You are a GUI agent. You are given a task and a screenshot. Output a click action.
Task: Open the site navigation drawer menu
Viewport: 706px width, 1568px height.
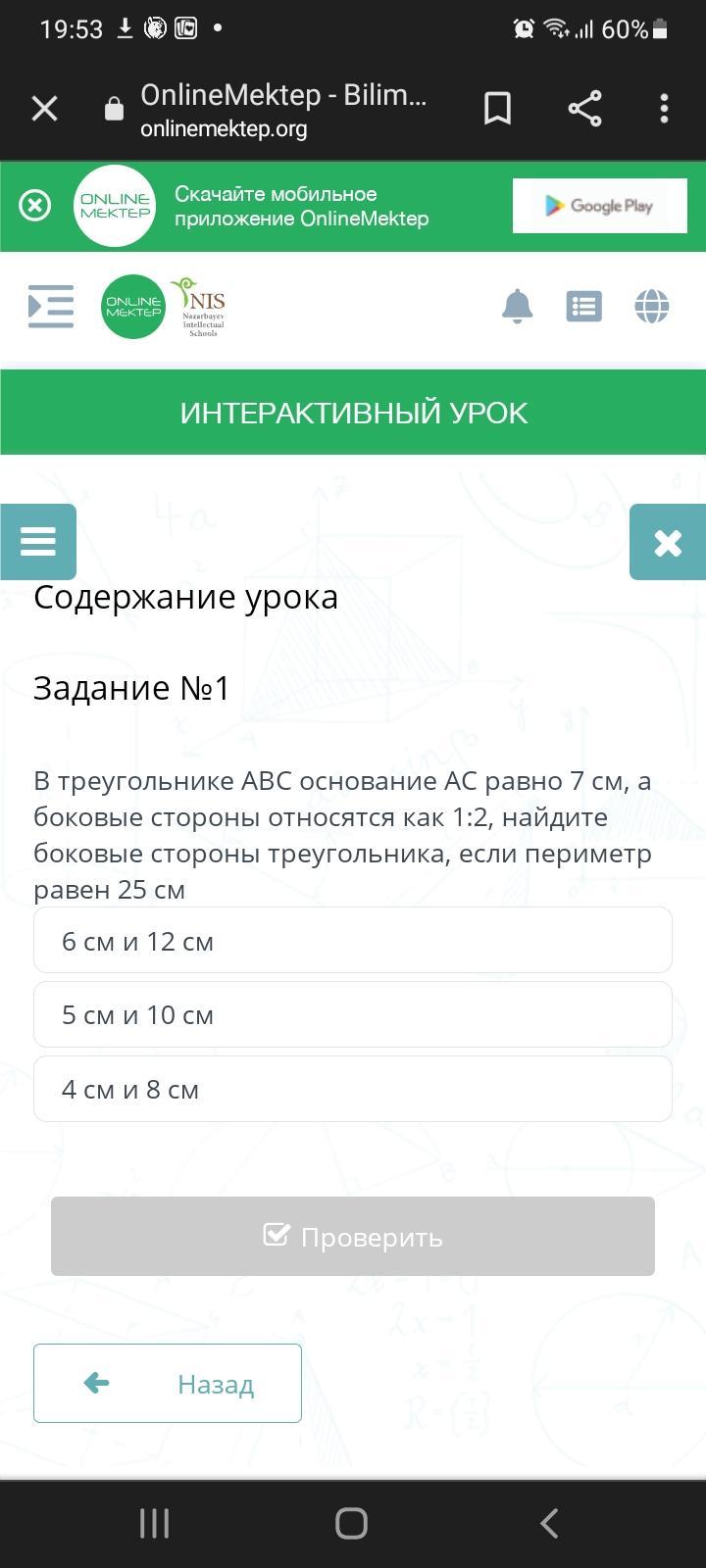click(x=51, y=307)
